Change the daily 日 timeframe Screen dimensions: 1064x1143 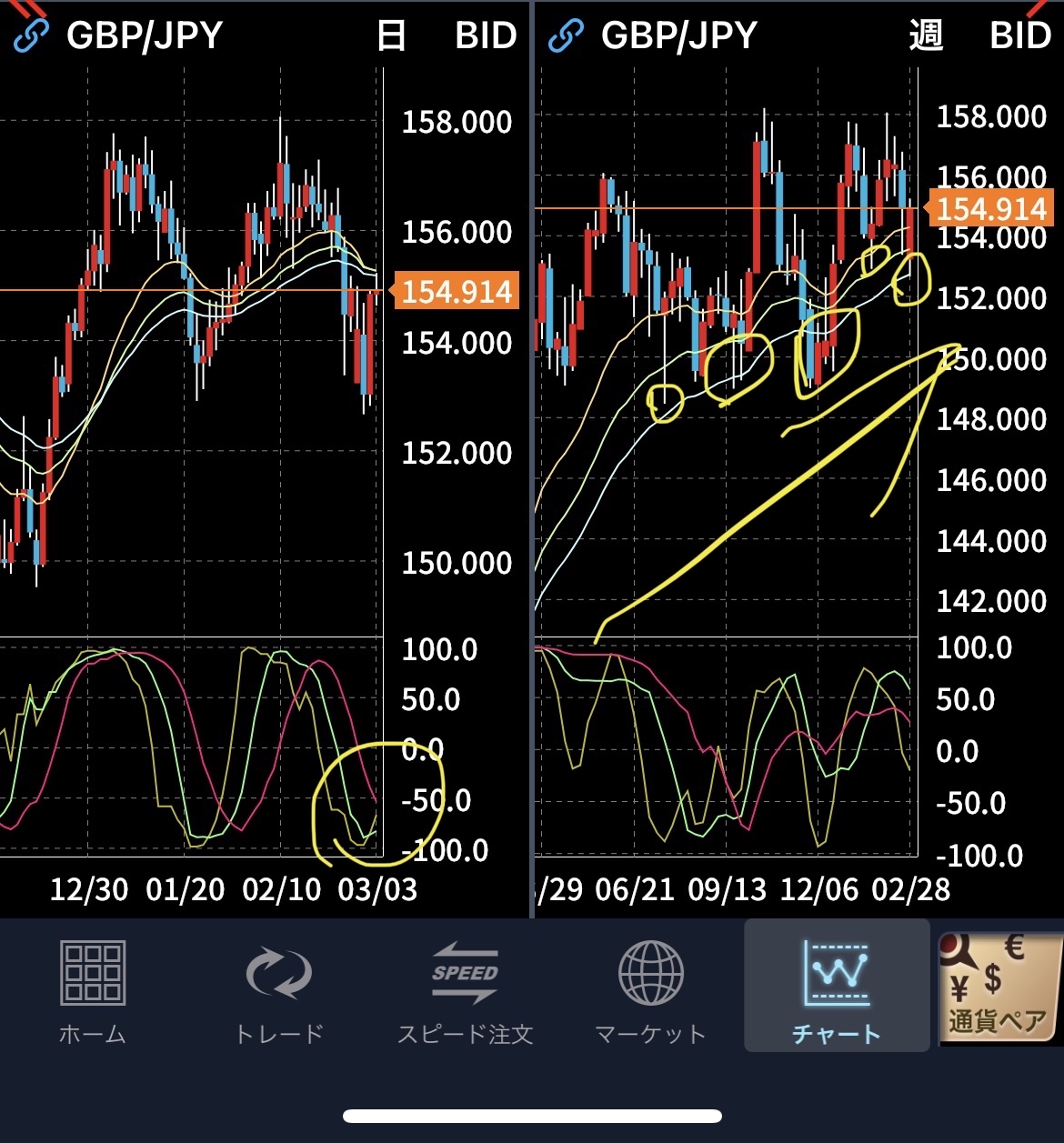(x=391, y=36)
